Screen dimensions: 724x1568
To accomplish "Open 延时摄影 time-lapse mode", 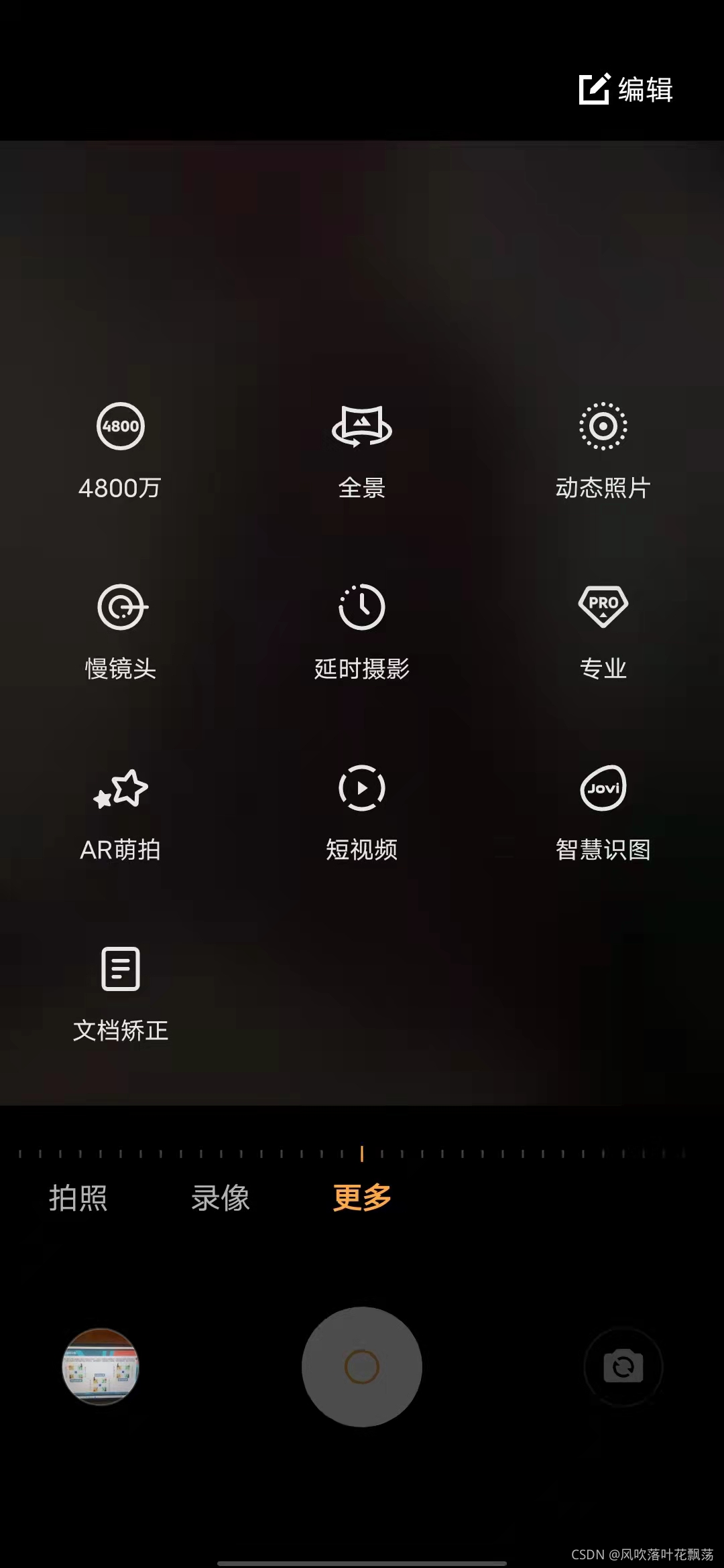I will click(362, 630).
